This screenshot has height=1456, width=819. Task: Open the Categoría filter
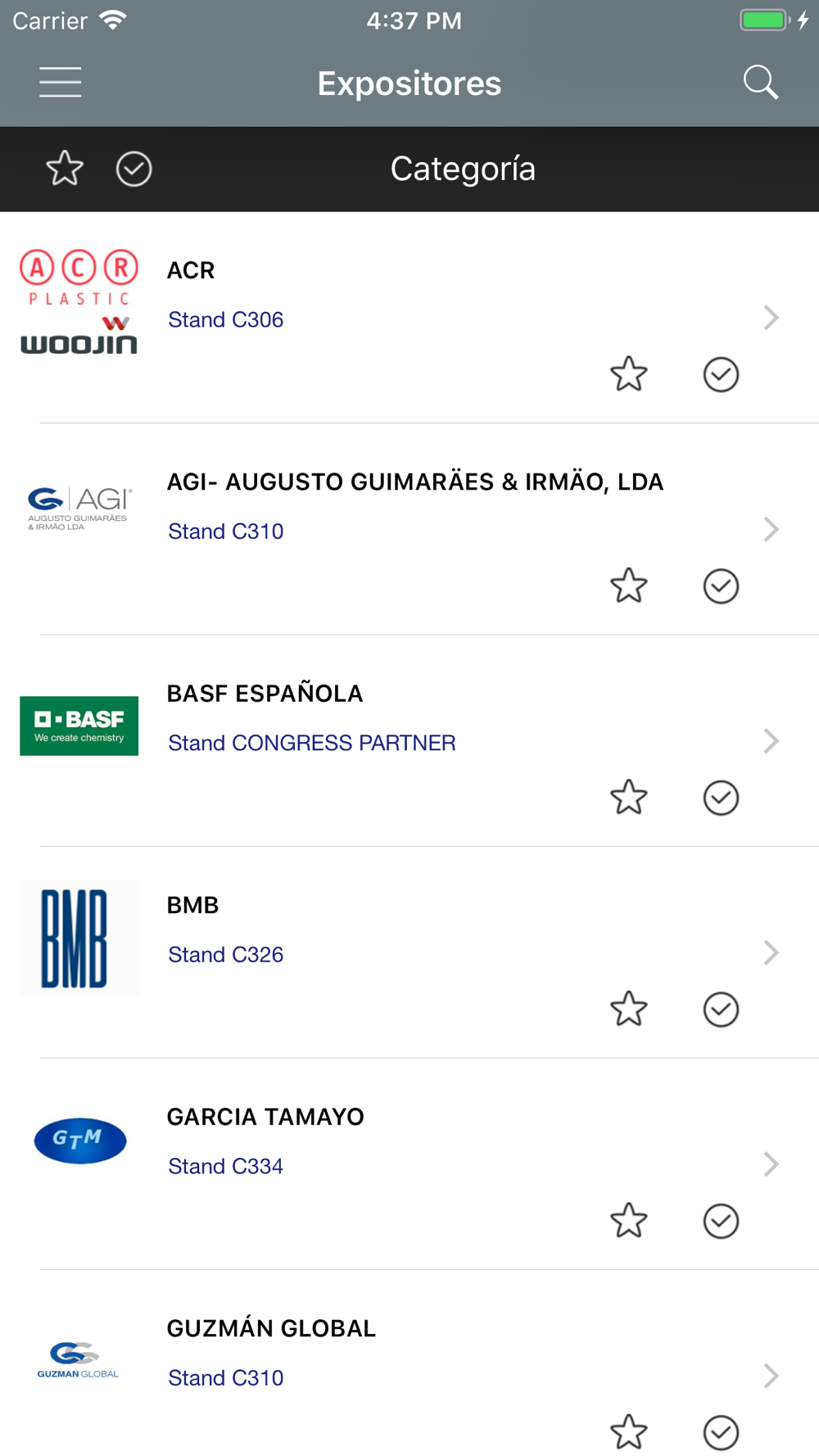(463, 169)
